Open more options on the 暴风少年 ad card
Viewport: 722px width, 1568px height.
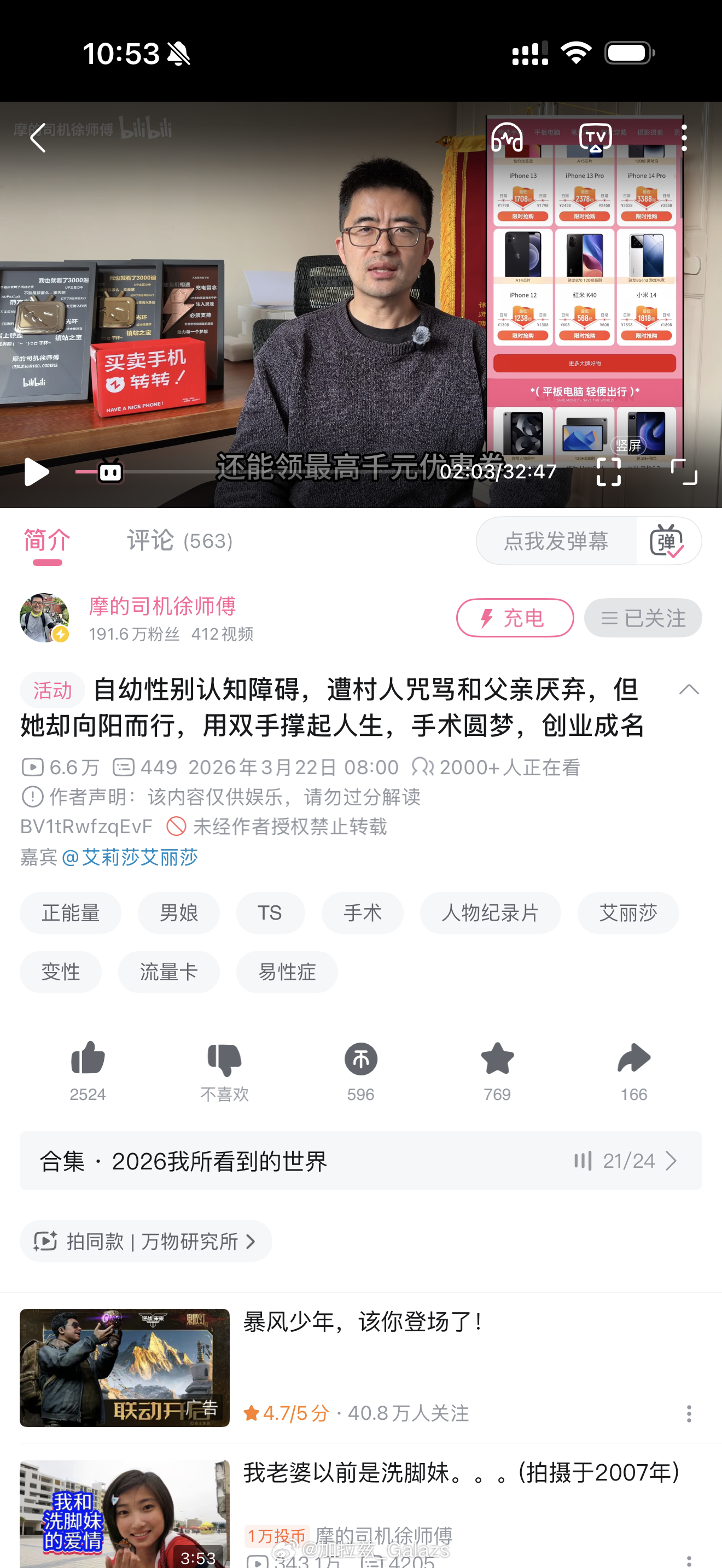point(689,1414)
